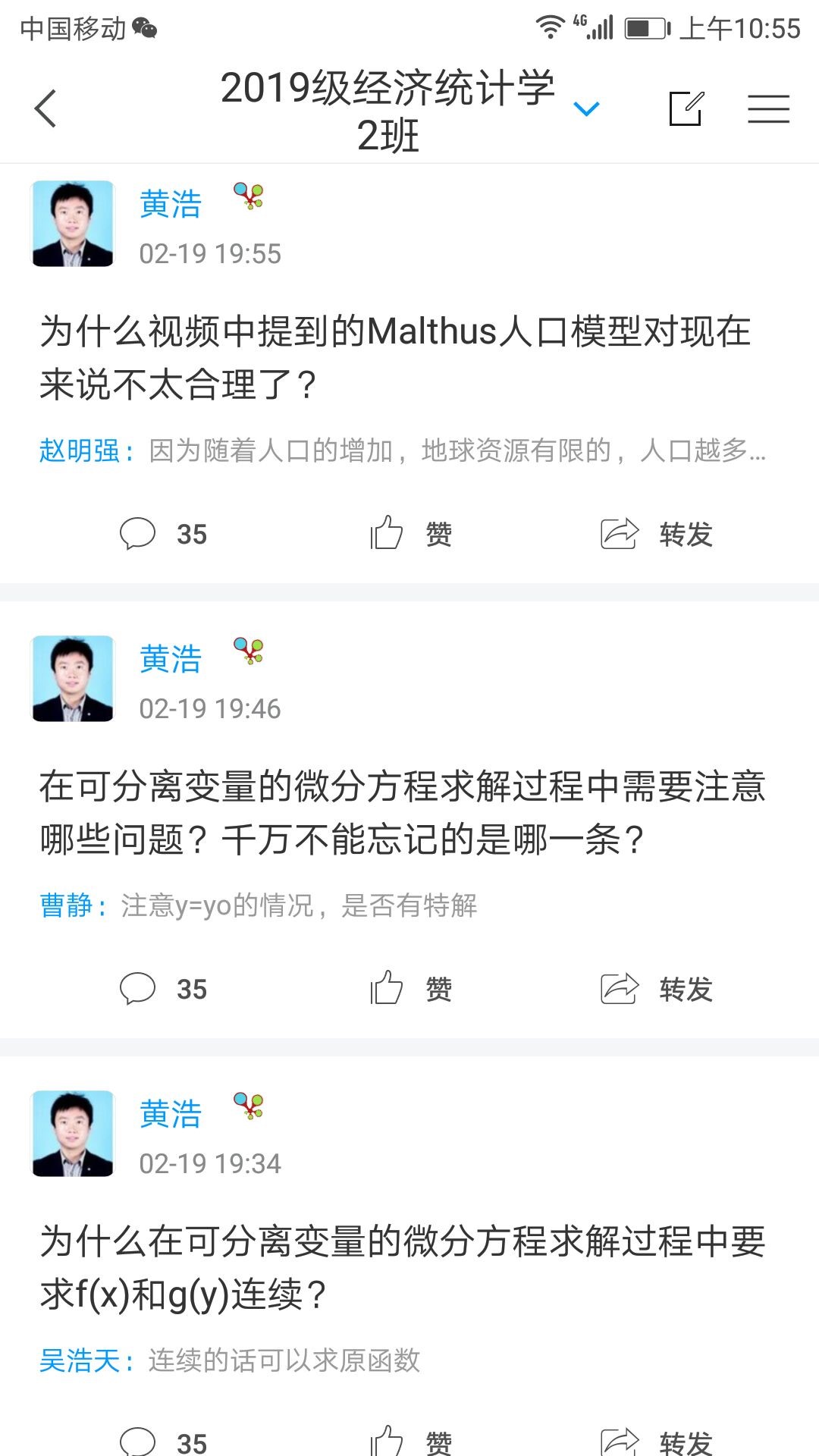Open the f(x)和g(y)连续 question post
The width and height of the screenshot is (819, 1456).
[402, 1267]
